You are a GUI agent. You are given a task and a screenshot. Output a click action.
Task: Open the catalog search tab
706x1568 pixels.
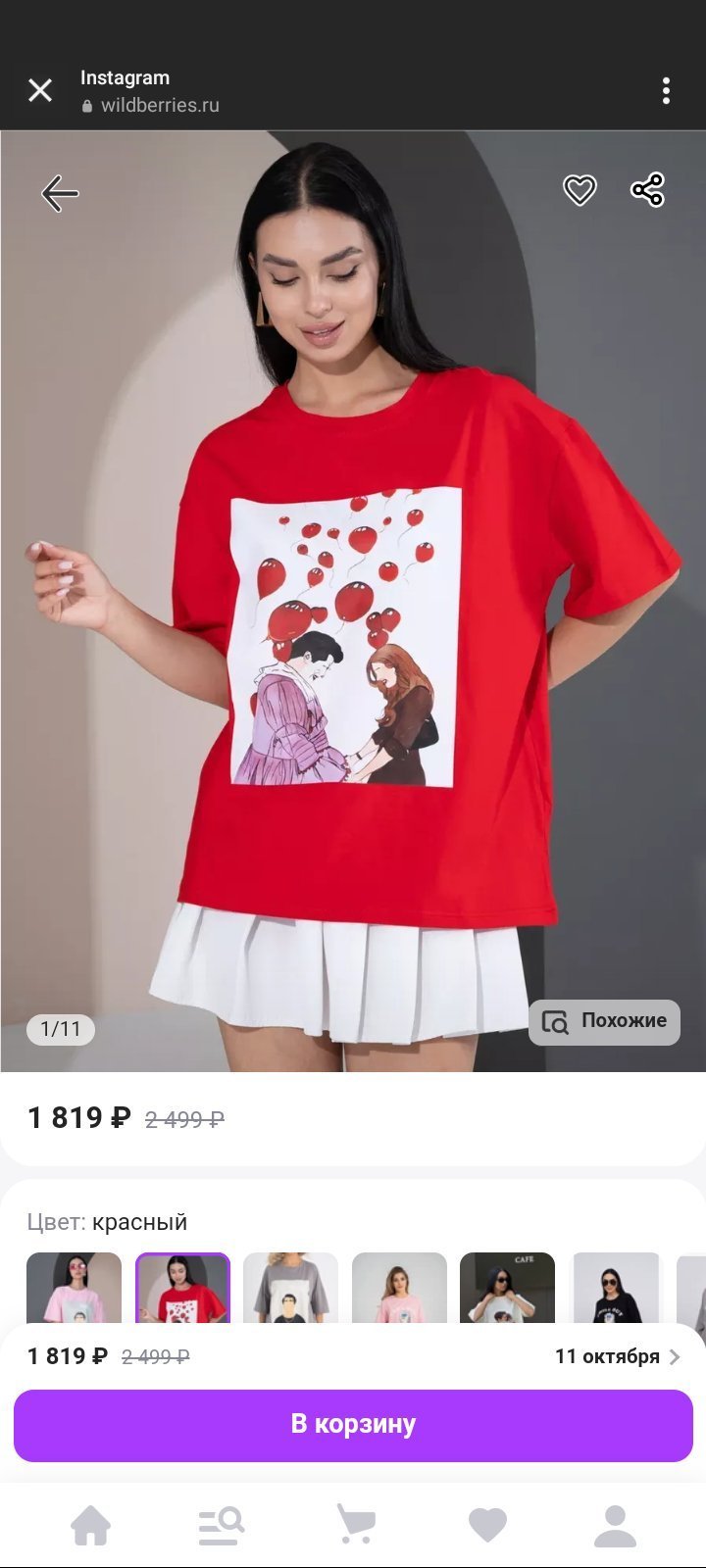[x=221, y=1525]
